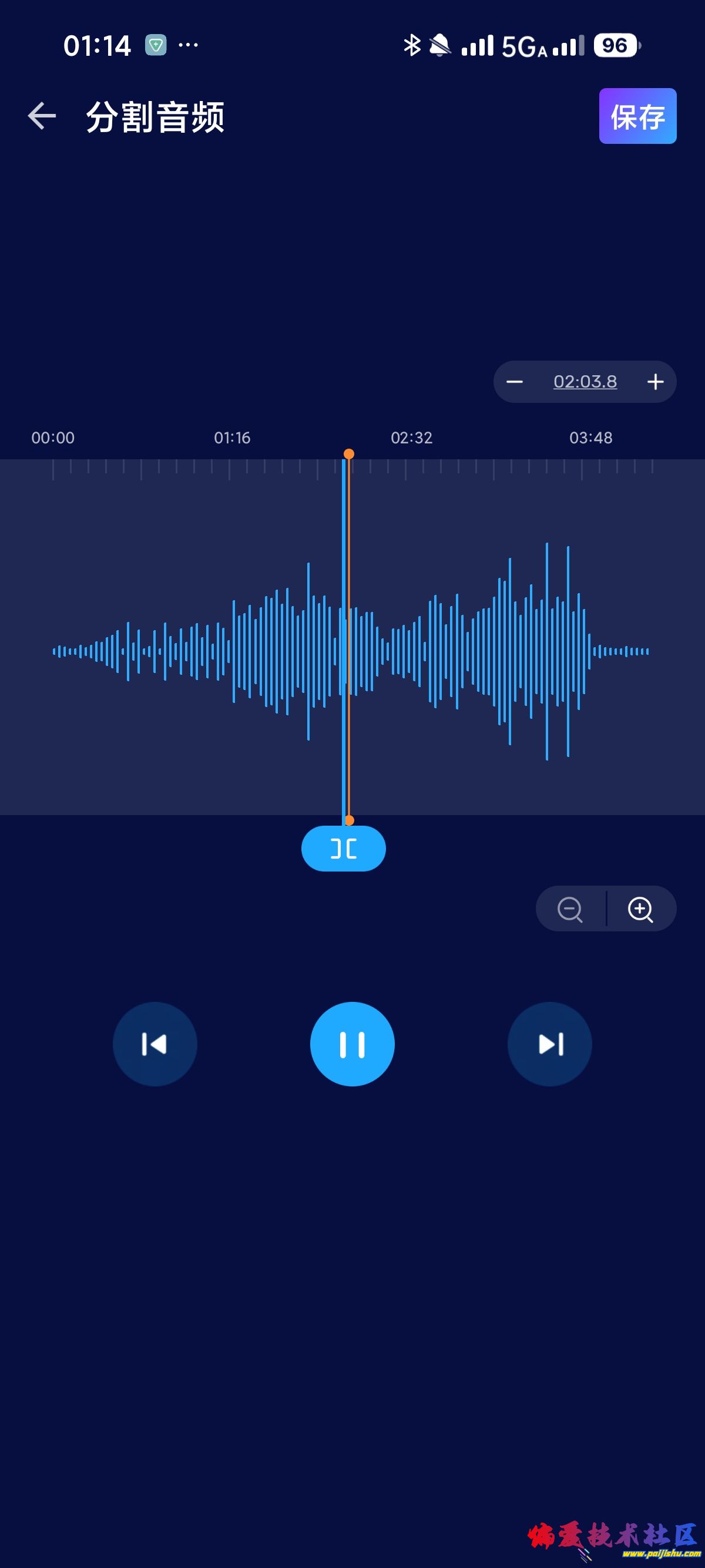This screenshot has height=1568, width=705.
Task: Go back from the 分割音频 screen
Action: [x=42, y=116]
